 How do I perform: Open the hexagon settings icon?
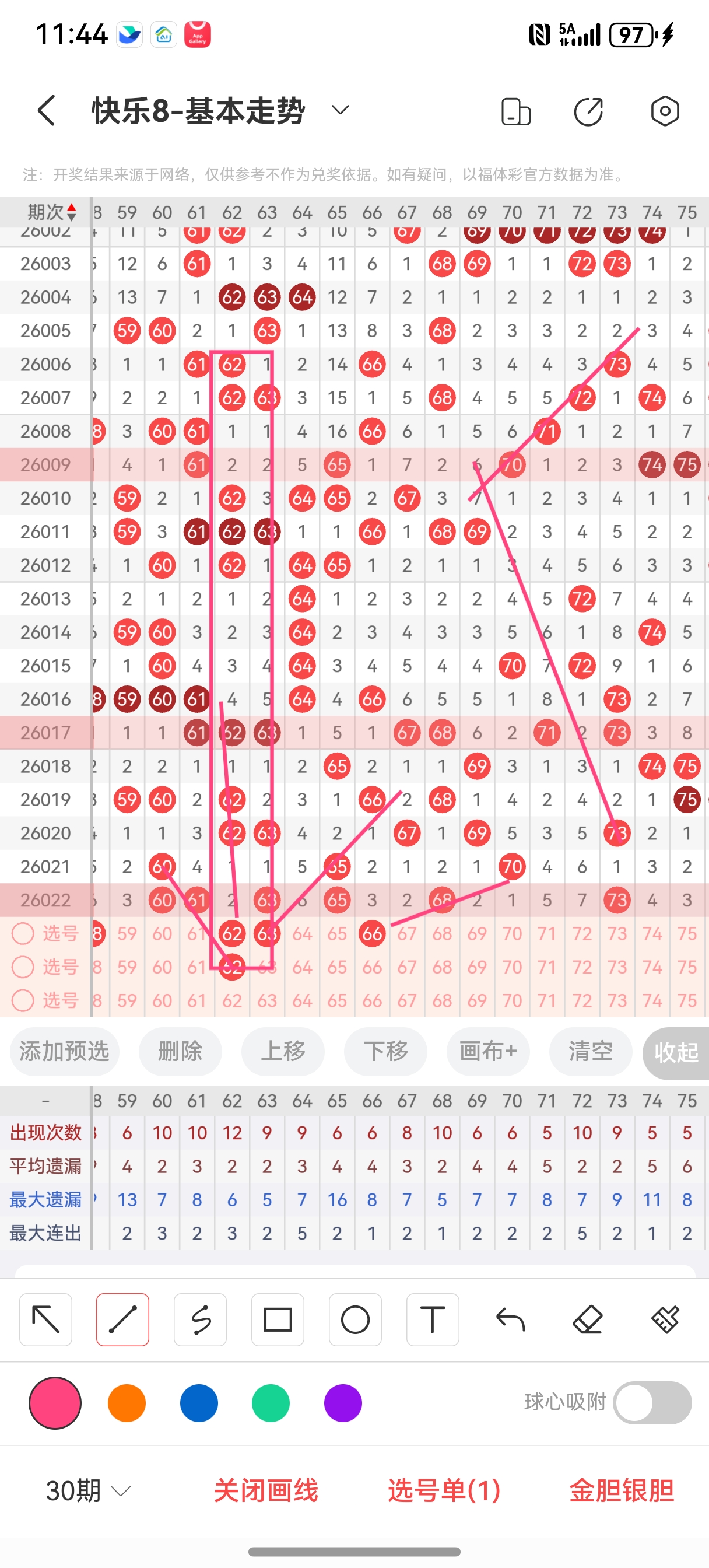pyautogui.click(x=665, y=111)
